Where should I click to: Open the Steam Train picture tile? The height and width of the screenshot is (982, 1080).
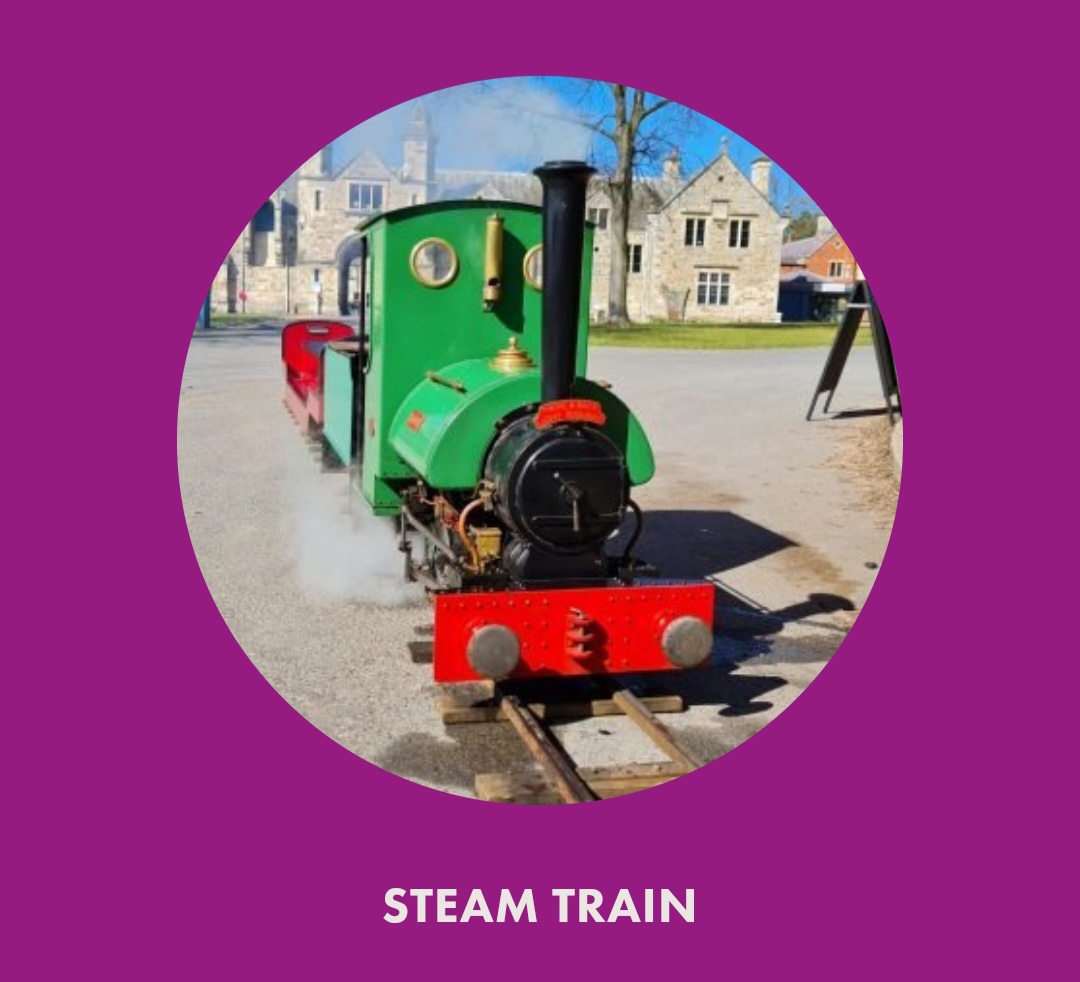[x=539, y=440]
